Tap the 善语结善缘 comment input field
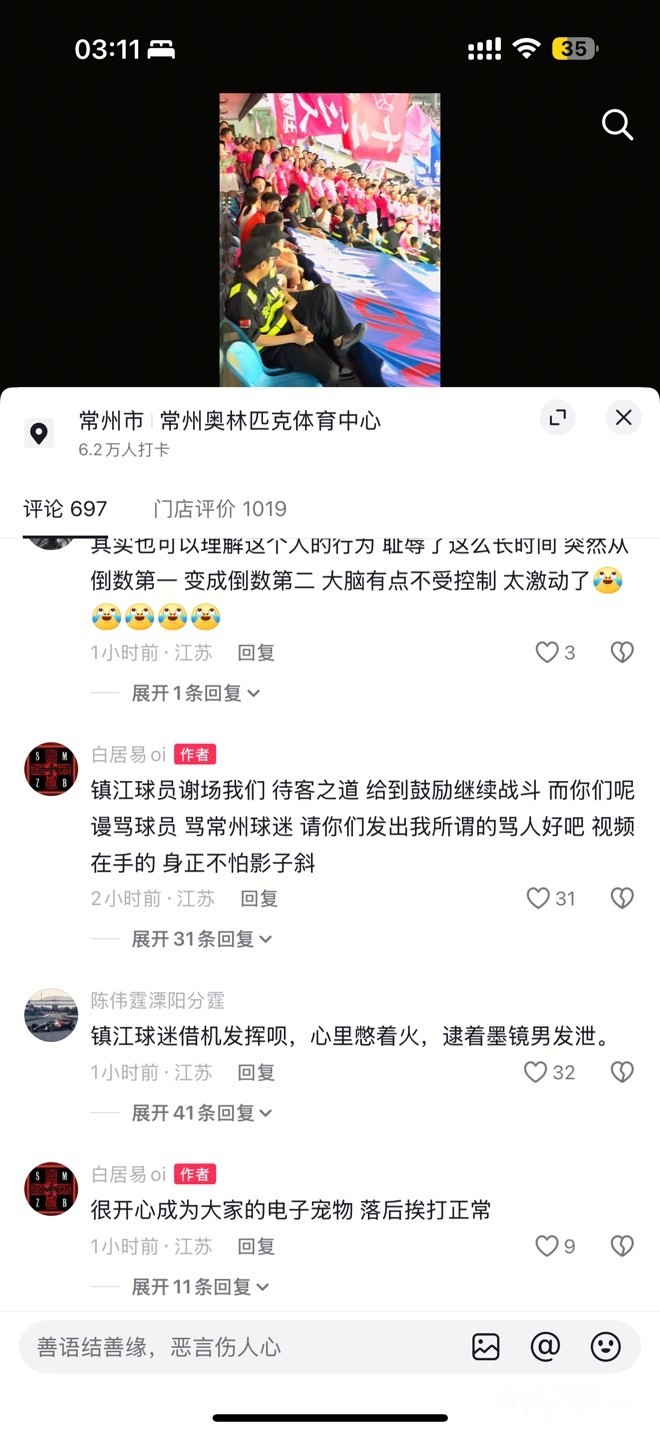This screenshot has height=1434, width=660. tap(240, 1347)
